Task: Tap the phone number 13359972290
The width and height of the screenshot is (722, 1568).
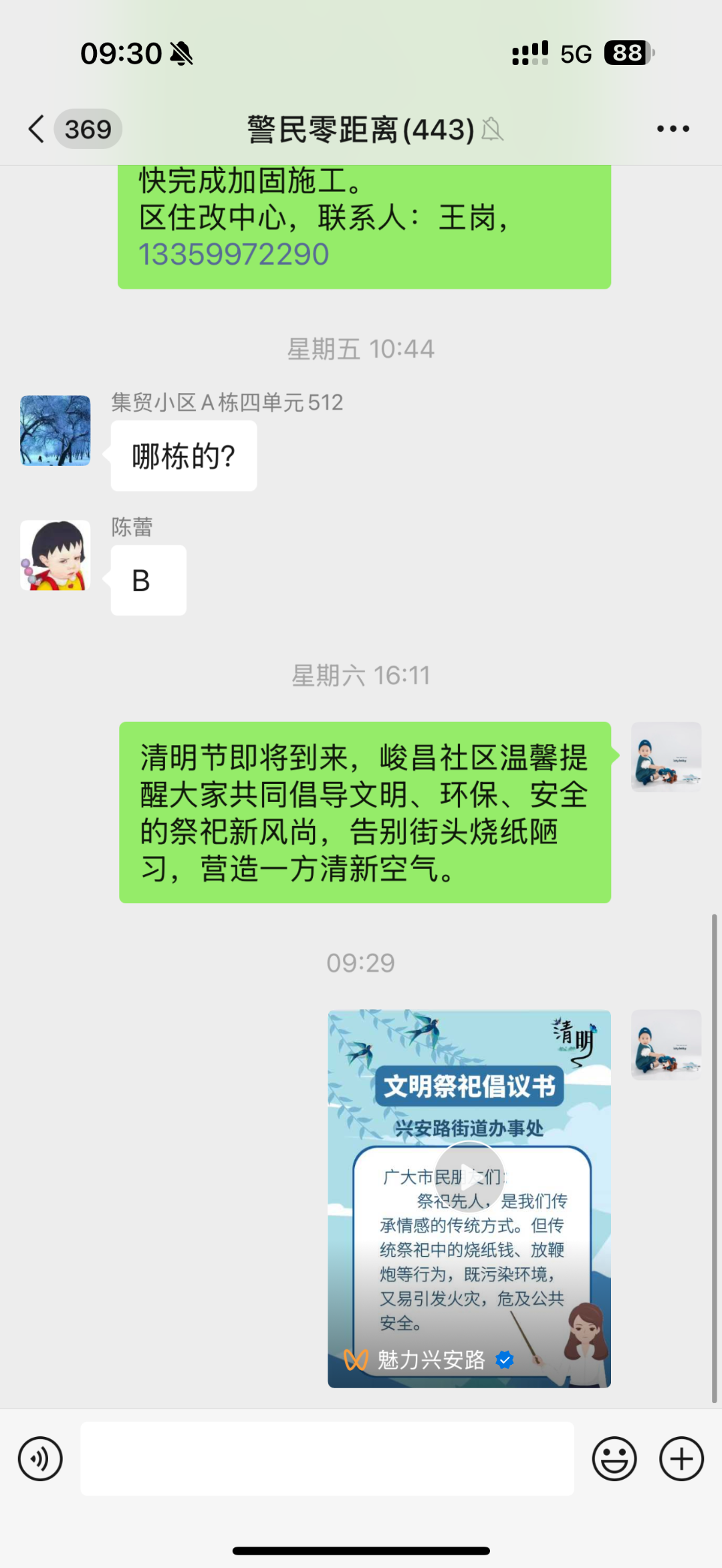Action: (x=233, y=255)
